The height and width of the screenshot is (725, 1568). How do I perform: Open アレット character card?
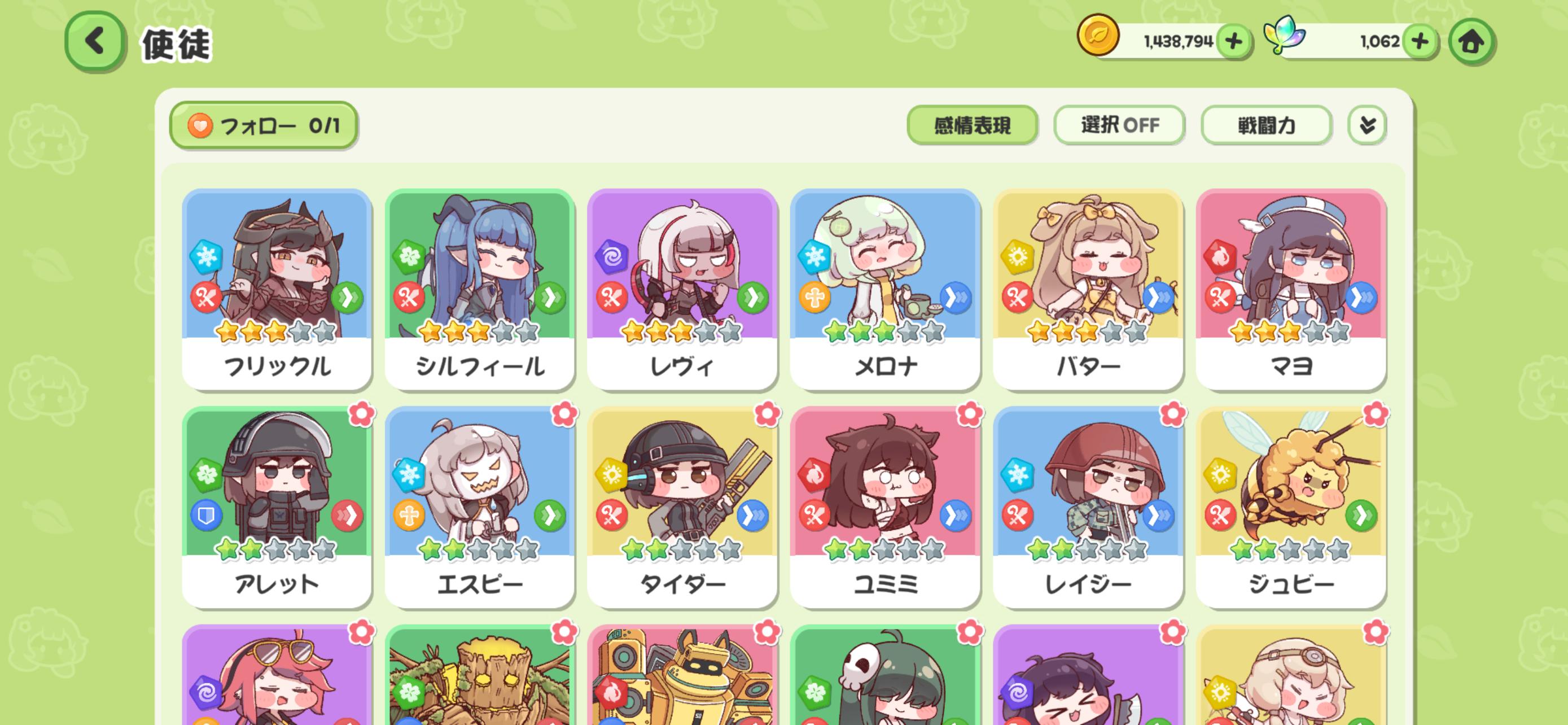(277, 507)
